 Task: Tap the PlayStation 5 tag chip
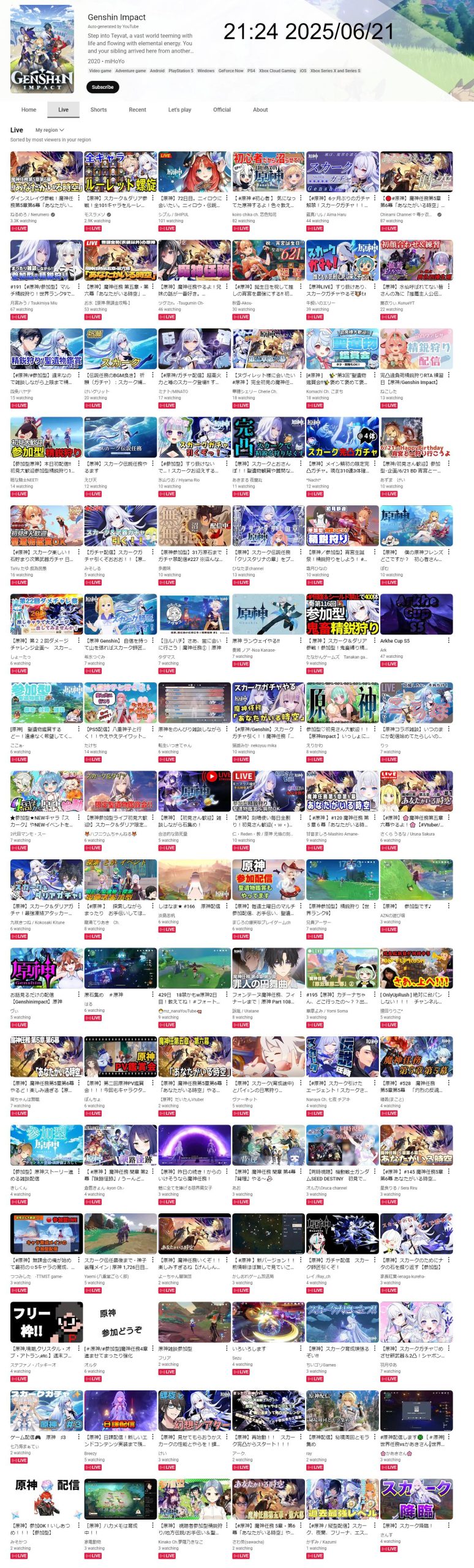[181, 70]
